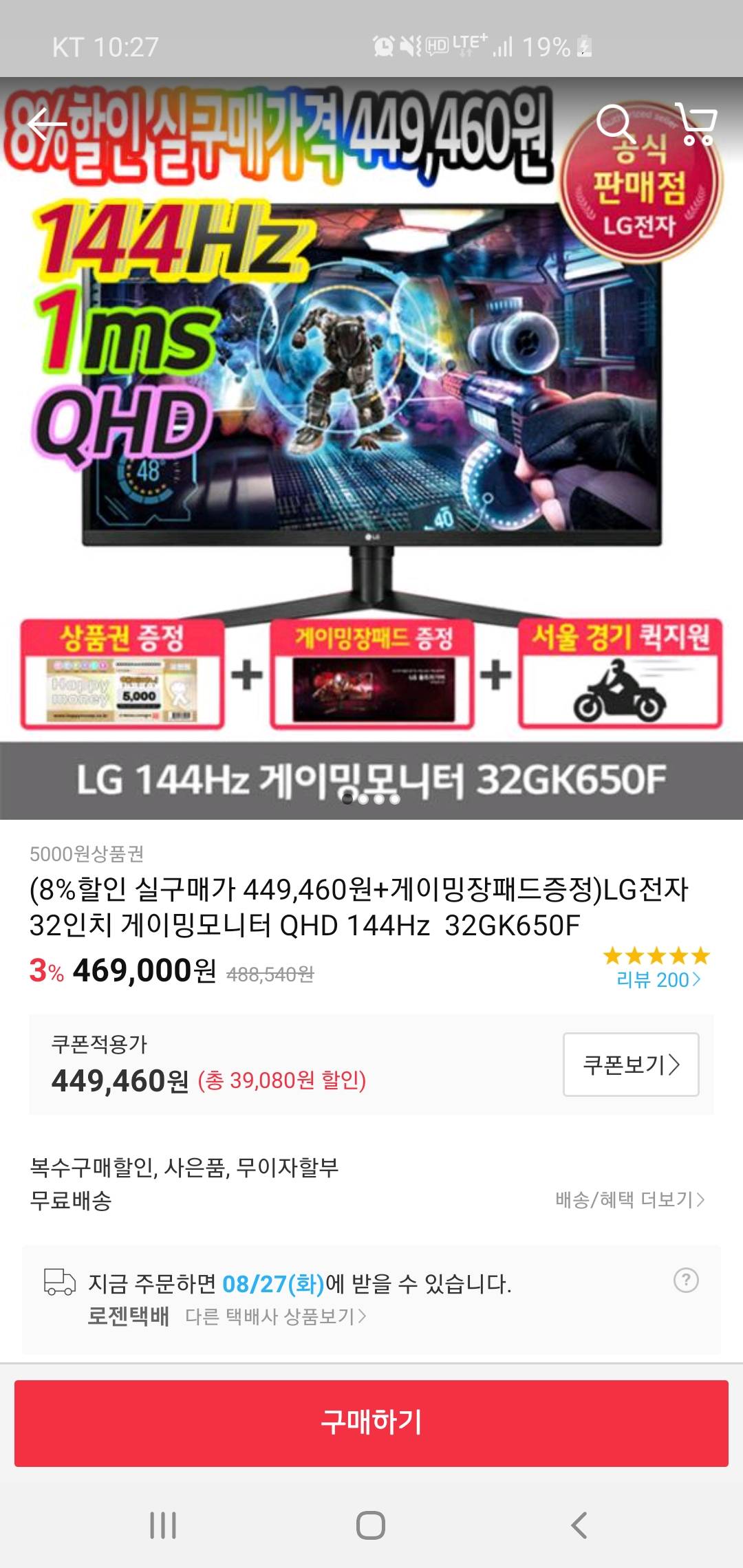Open the 리뷰 200 reviews link
Viewport: 743px width, 1568px height.
pos(658,979)
